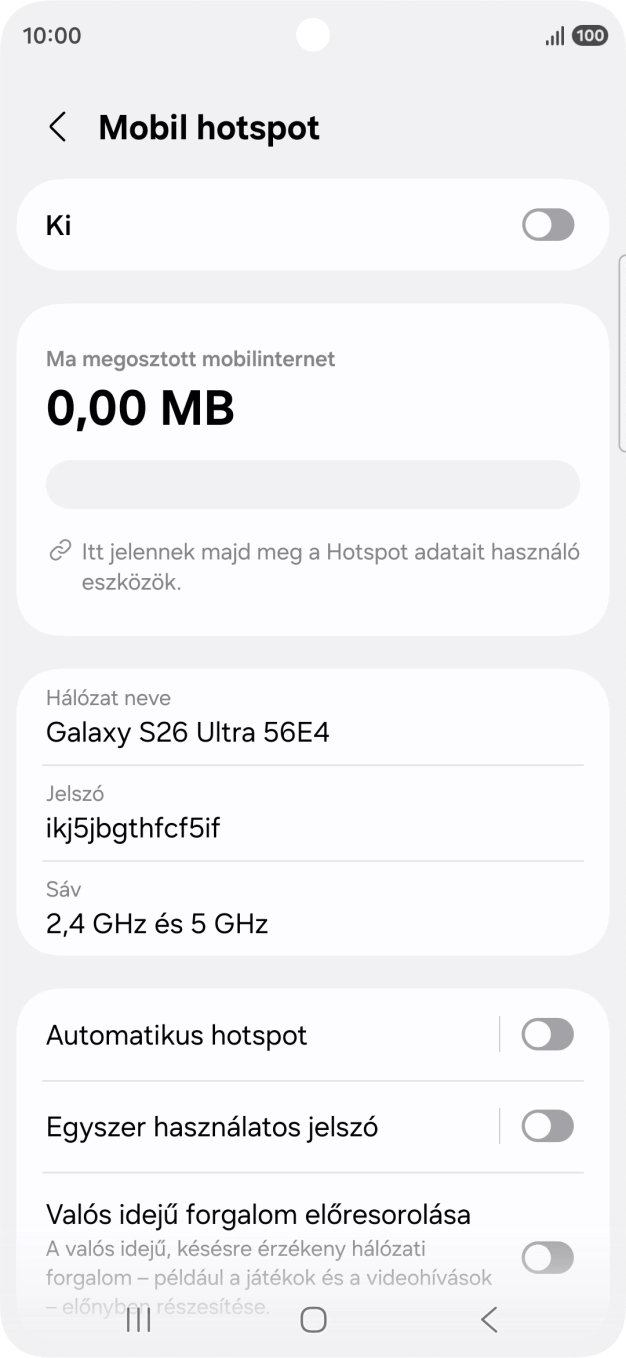
Task: Enable the Automatikus hotspot toggle
Action: tap(547, 1035)
